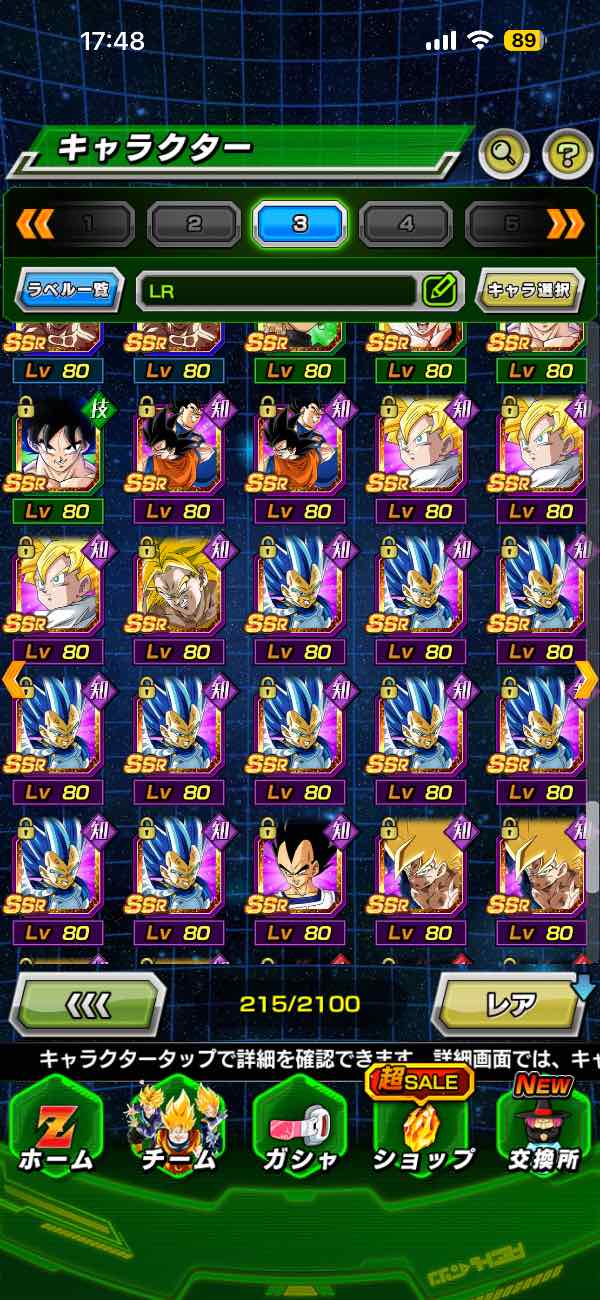Switch to page tab 4
The image size is (600, 1300).
tap(406, 224)
